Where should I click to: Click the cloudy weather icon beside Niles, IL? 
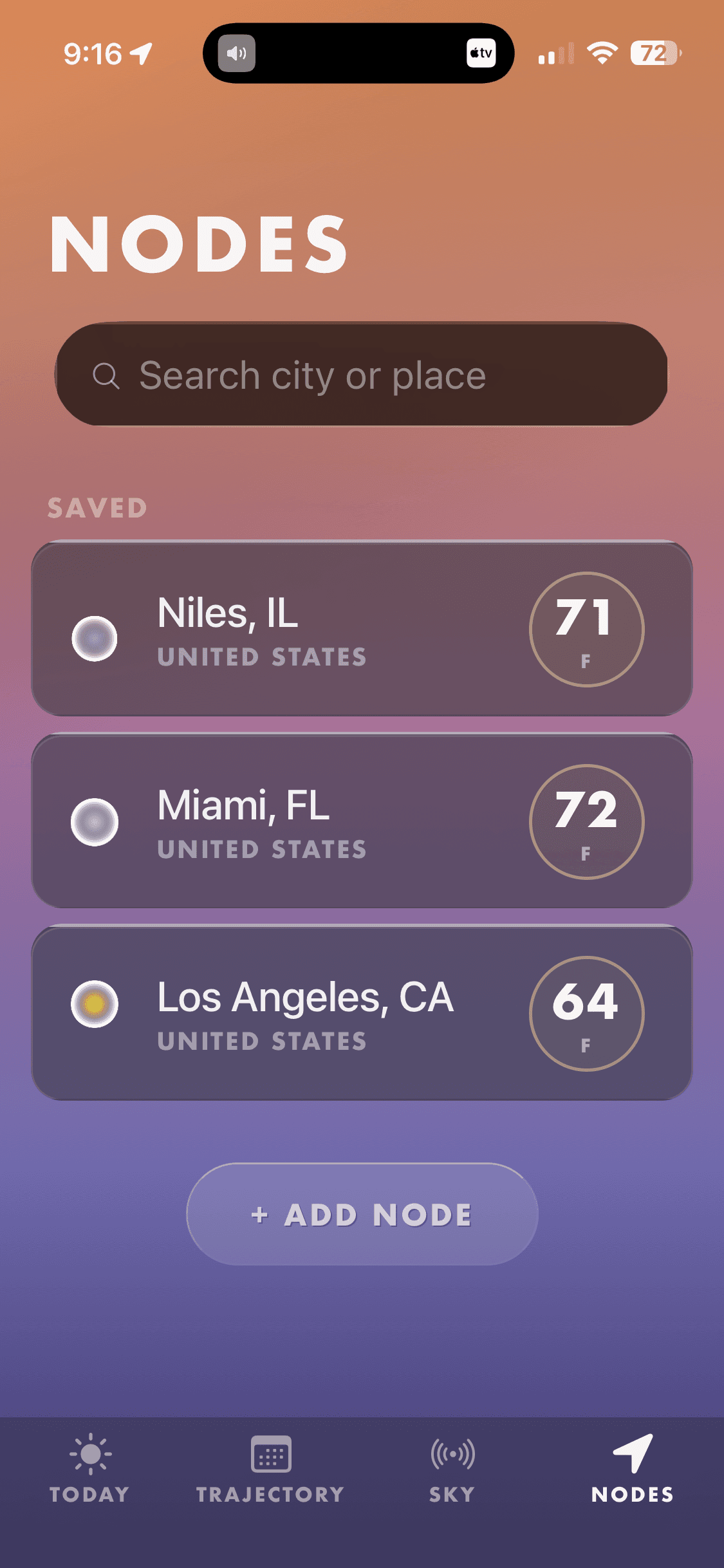coord(95,637)
